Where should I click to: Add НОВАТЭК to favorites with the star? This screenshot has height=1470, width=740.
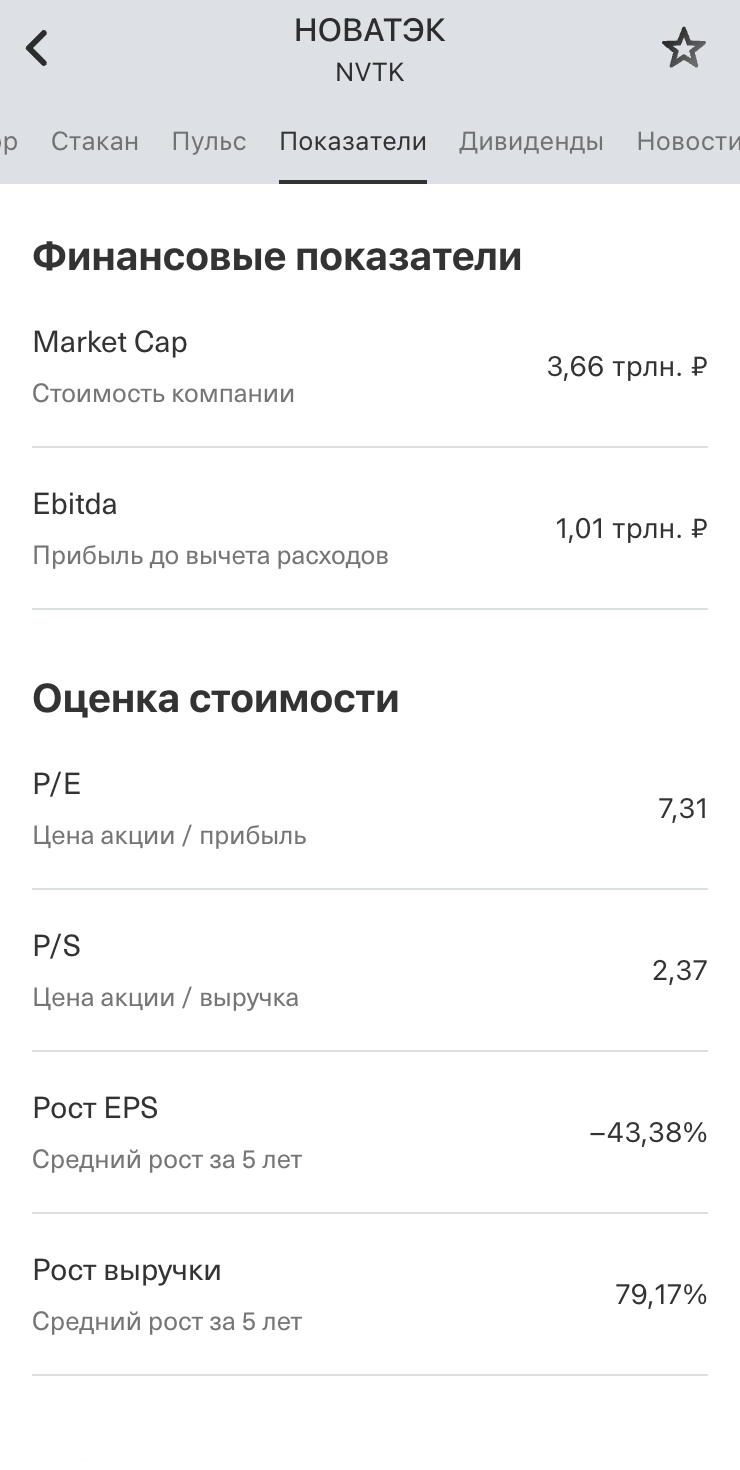point(684,48)
